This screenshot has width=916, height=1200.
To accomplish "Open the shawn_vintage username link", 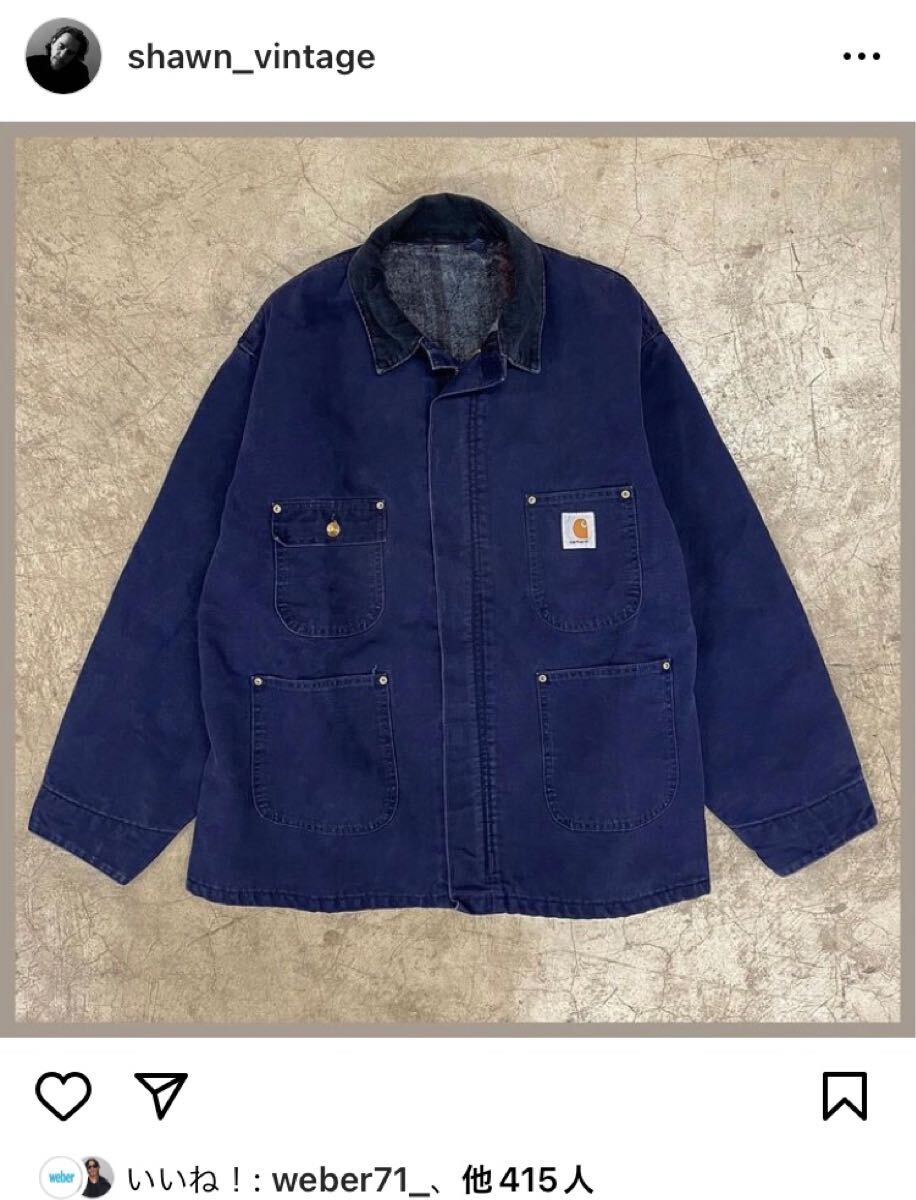I will pos(251,57).
